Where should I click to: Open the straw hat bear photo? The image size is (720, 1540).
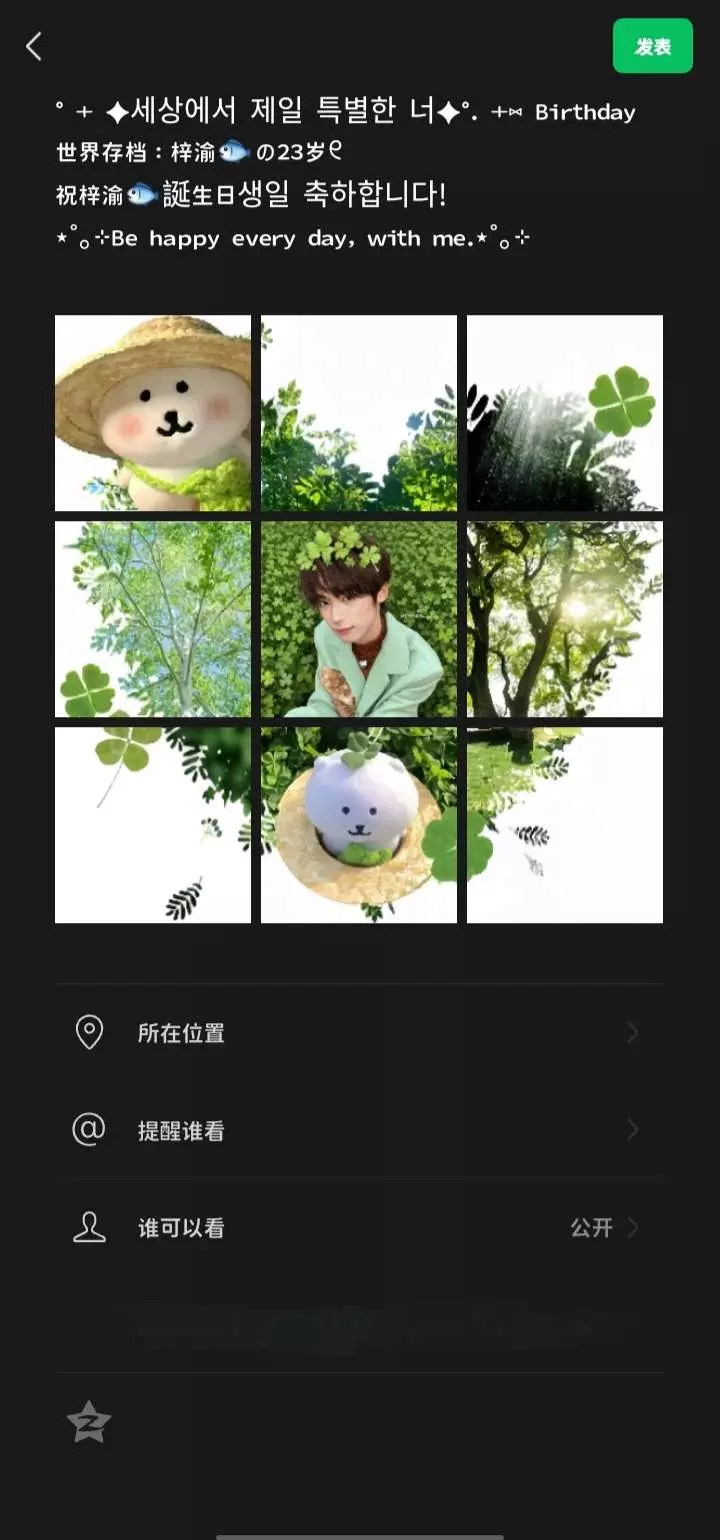coord(153,413)
